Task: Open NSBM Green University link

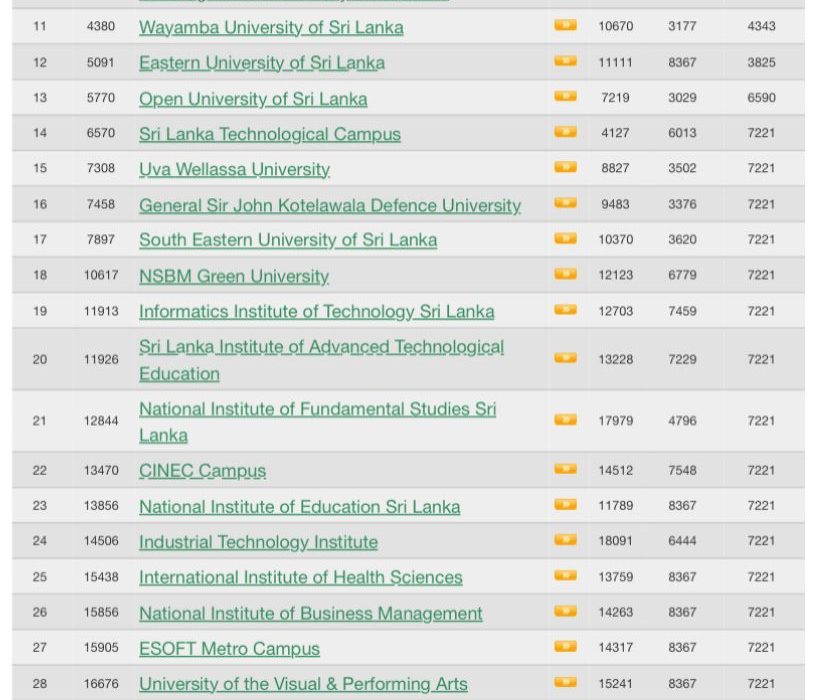Action: 234,276
